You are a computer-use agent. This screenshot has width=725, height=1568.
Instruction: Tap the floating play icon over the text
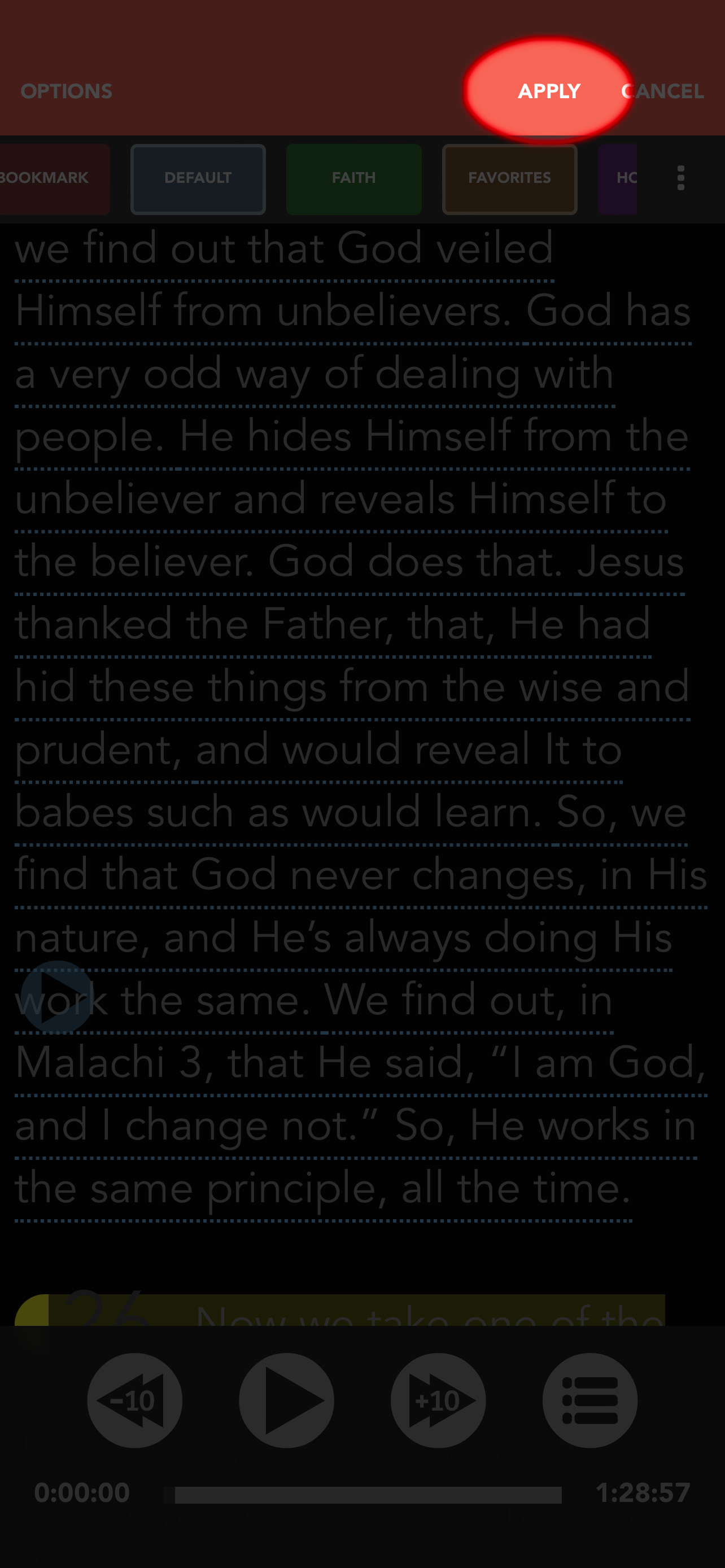point(57,996)
